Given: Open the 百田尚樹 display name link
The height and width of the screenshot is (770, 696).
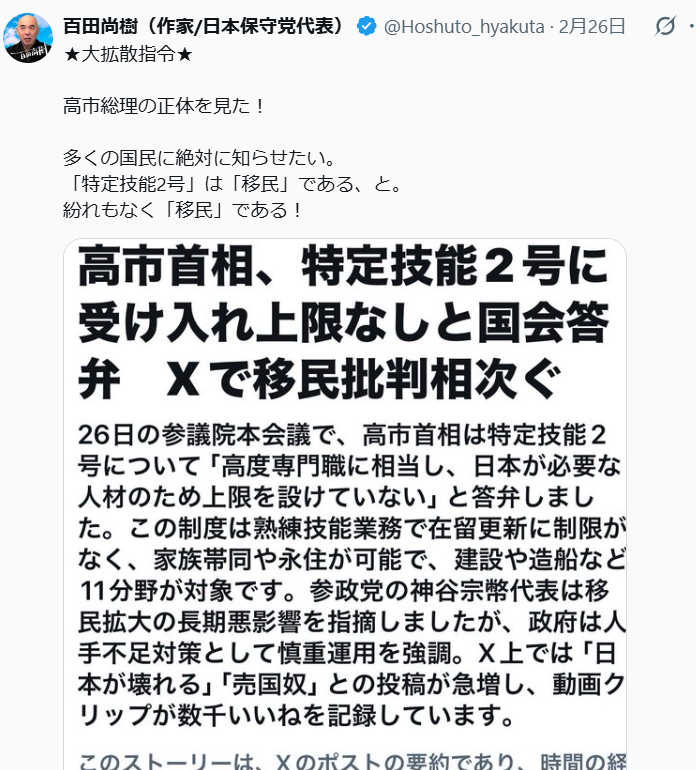Looking at the screenshot, I should [204, 26].
